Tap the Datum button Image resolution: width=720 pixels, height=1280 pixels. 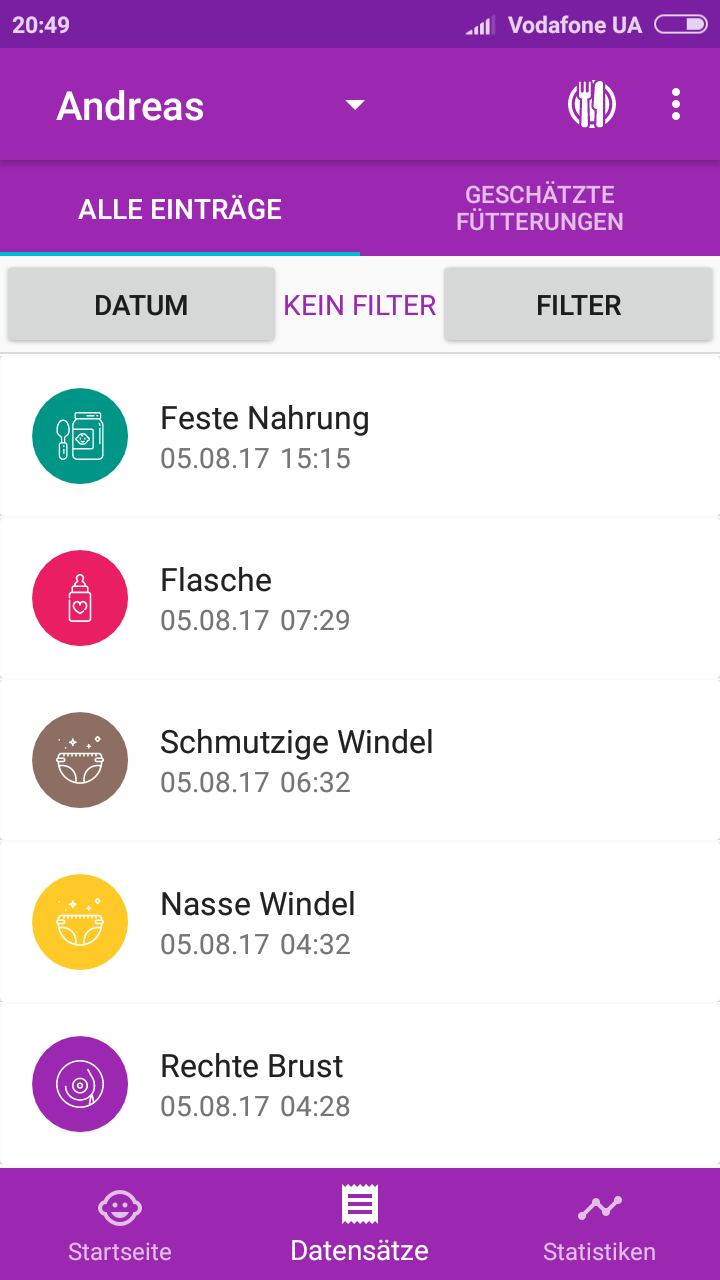[x=141, y=305]
